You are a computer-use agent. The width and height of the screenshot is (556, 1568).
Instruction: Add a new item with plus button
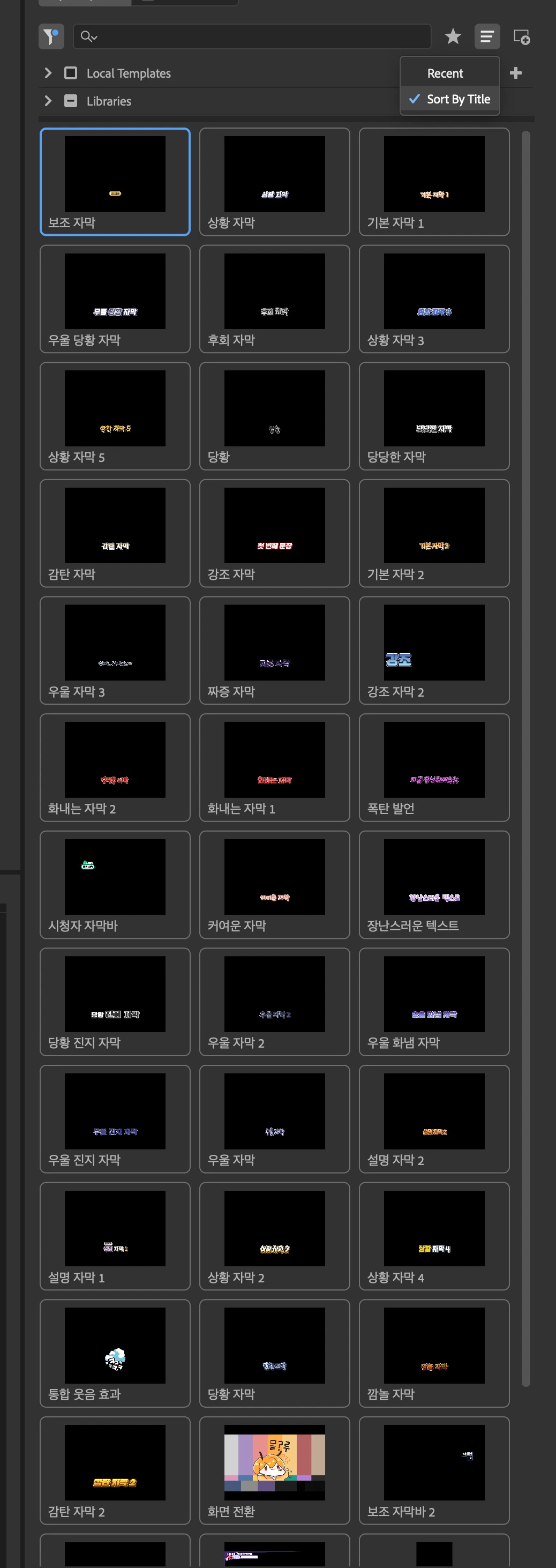click(516, 73)
